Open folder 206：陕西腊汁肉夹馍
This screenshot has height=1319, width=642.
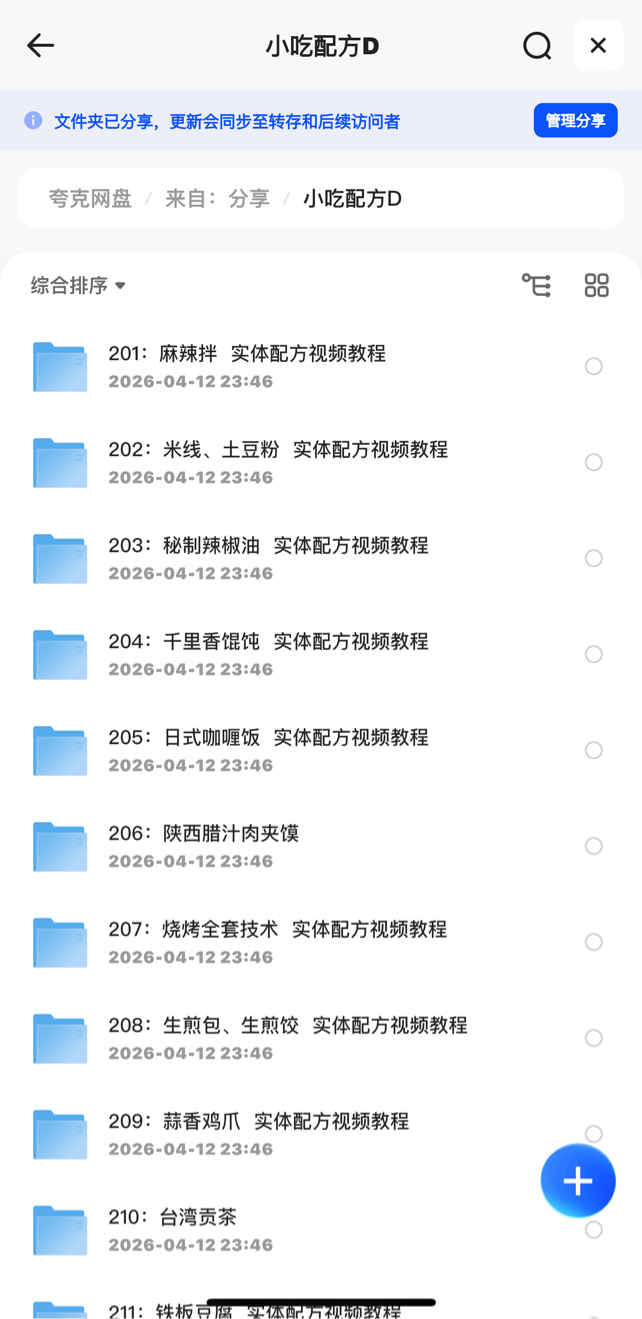[203, 834]
